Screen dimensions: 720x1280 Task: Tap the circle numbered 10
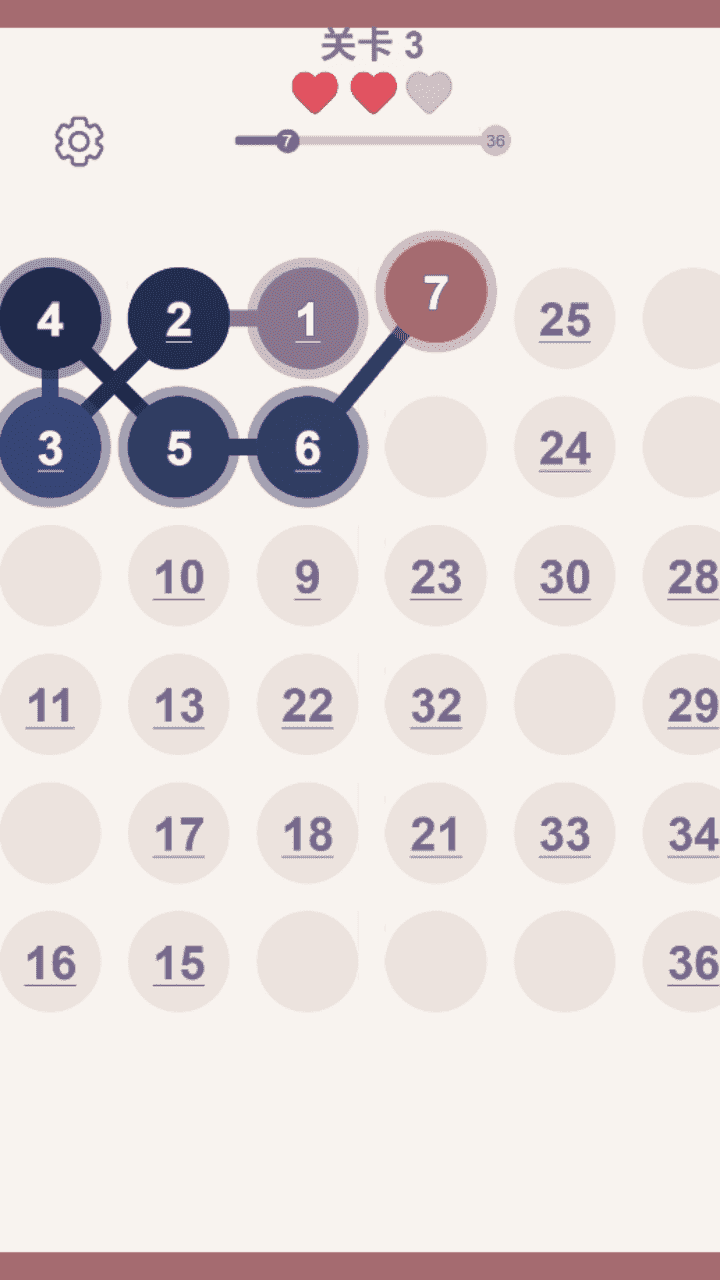179,576
